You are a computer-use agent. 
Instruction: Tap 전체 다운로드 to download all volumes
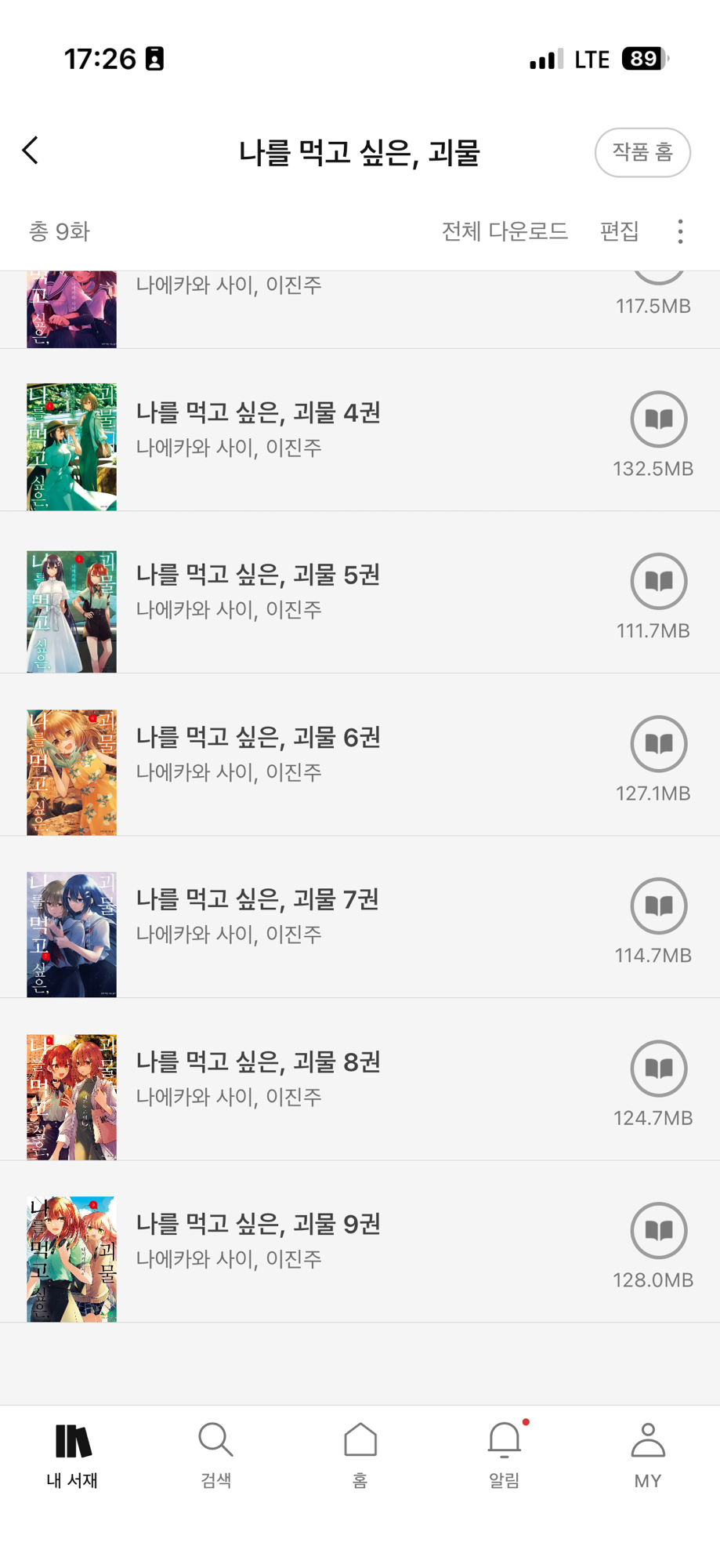pos(505,231)
